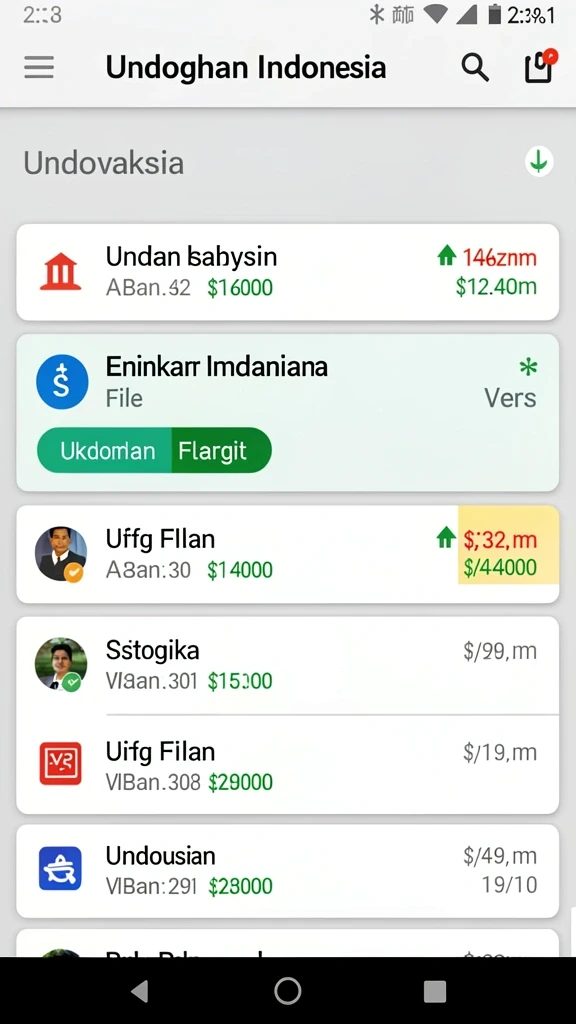Open the hamburger menu drawer
The image size is (576, 1024).
tap(39, 67)
